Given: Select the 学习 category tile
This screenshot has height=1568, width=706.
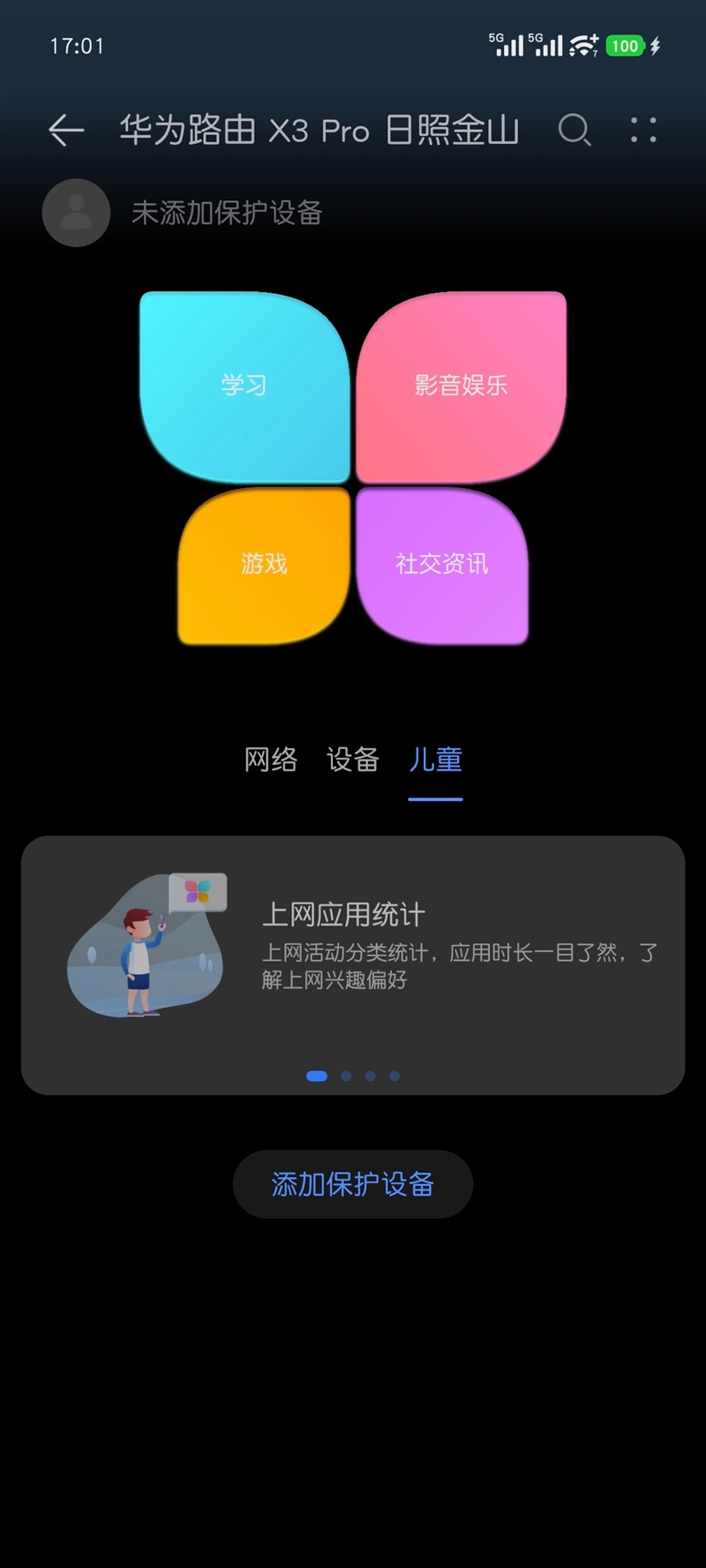Looking at the screenshot, I should point(244,386).
